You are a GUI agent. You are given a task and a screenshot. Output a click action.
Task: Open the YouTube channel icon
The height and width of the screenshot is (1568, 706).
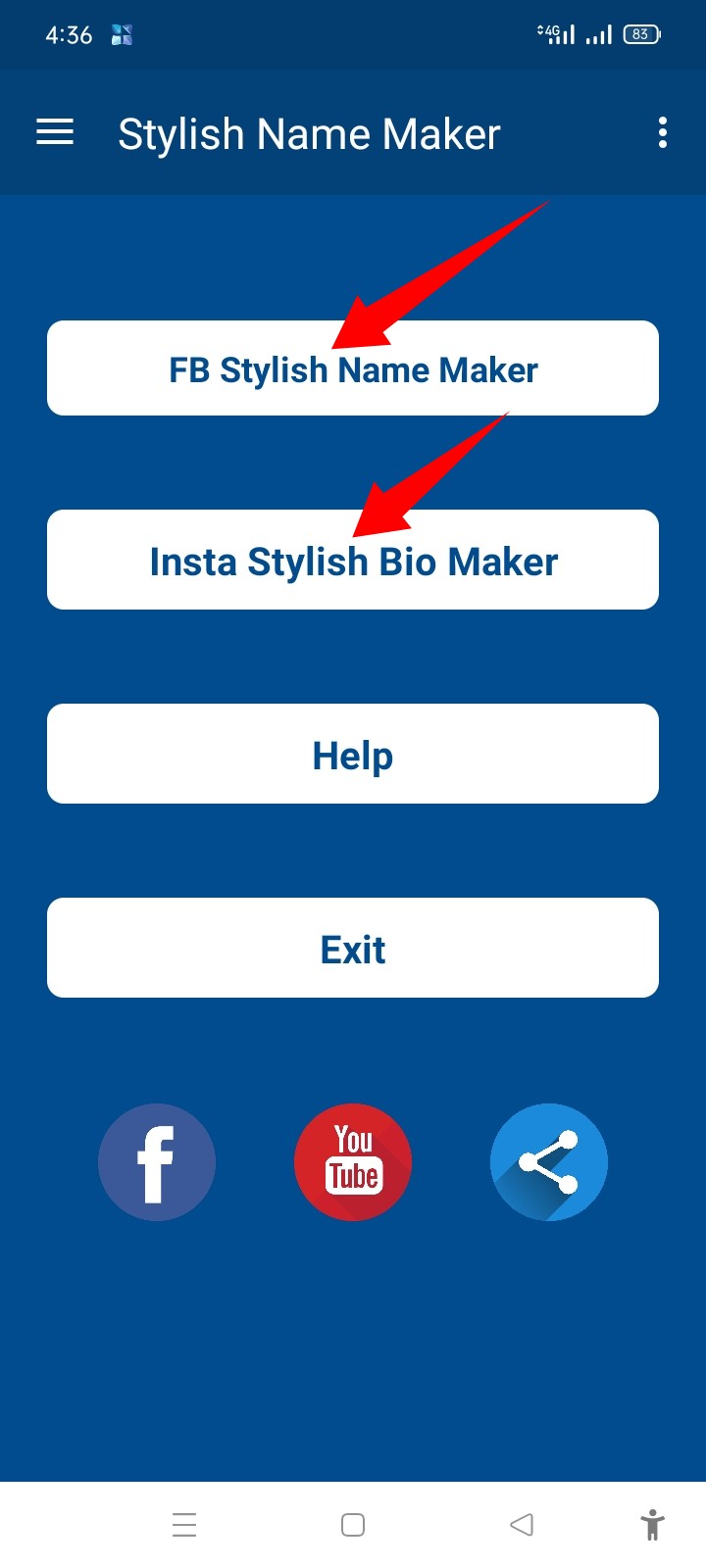point(353,1162)
